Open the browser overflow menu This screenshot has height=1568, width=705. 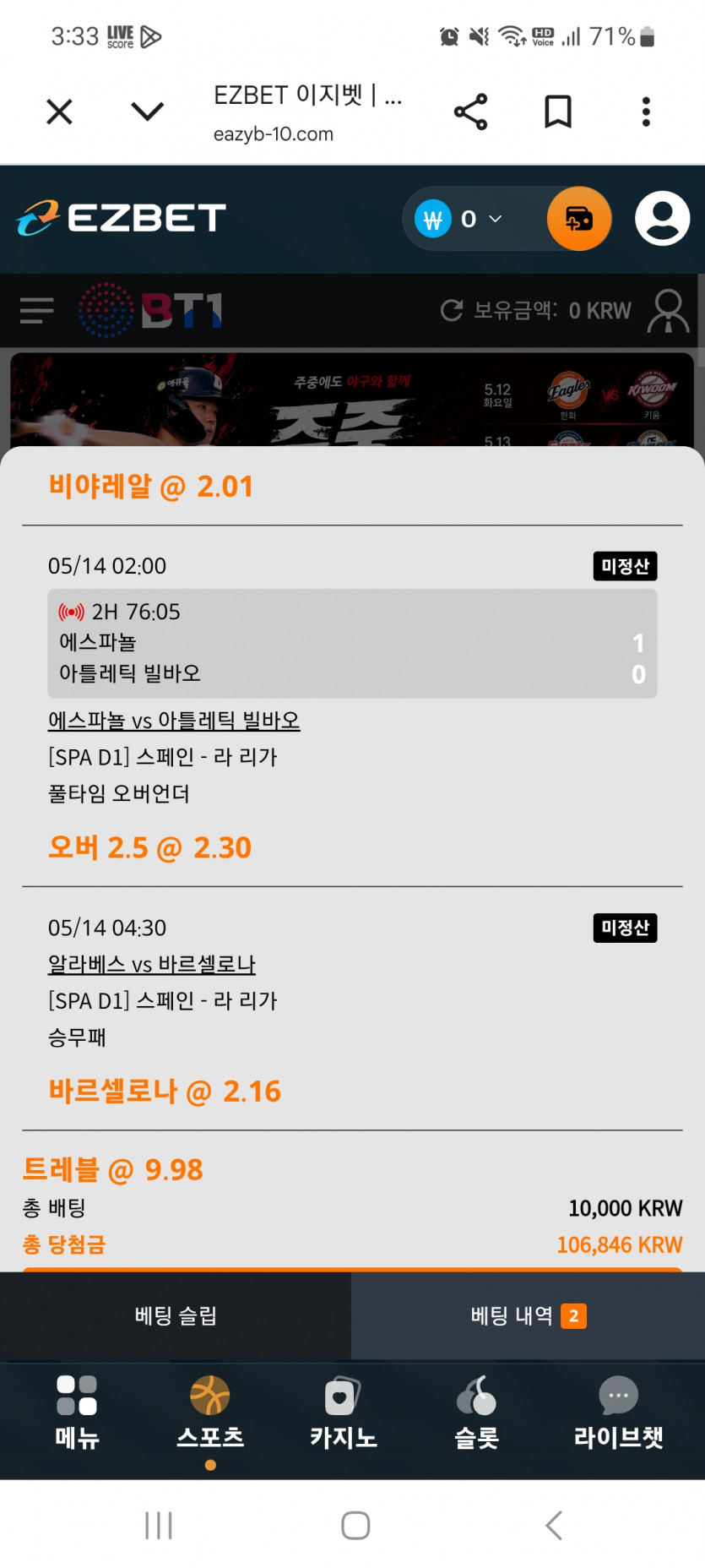pyautogui.click(x=646, y=112)
